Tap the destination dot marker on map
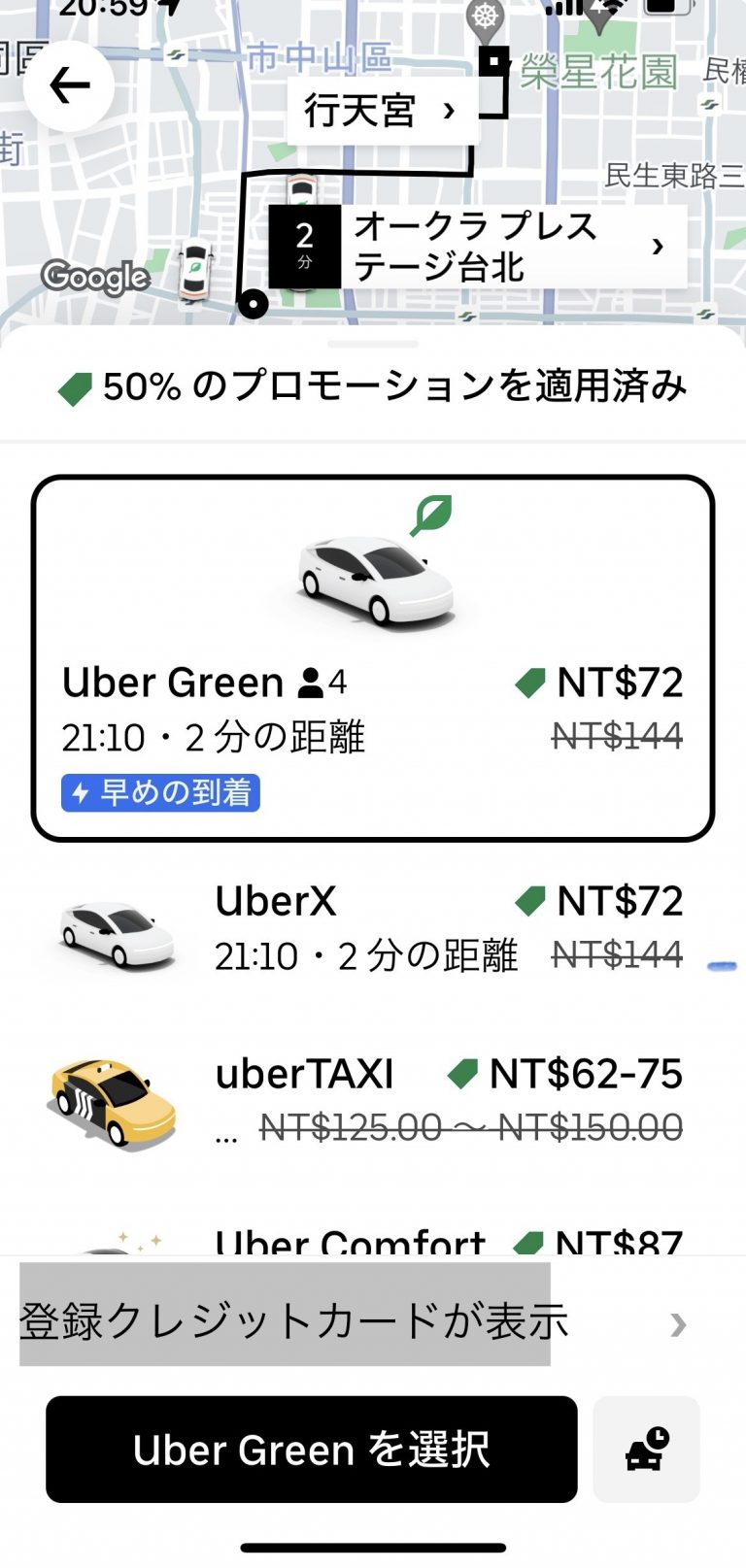Viewport: 746px width, 1568px height. click(254, 305)
